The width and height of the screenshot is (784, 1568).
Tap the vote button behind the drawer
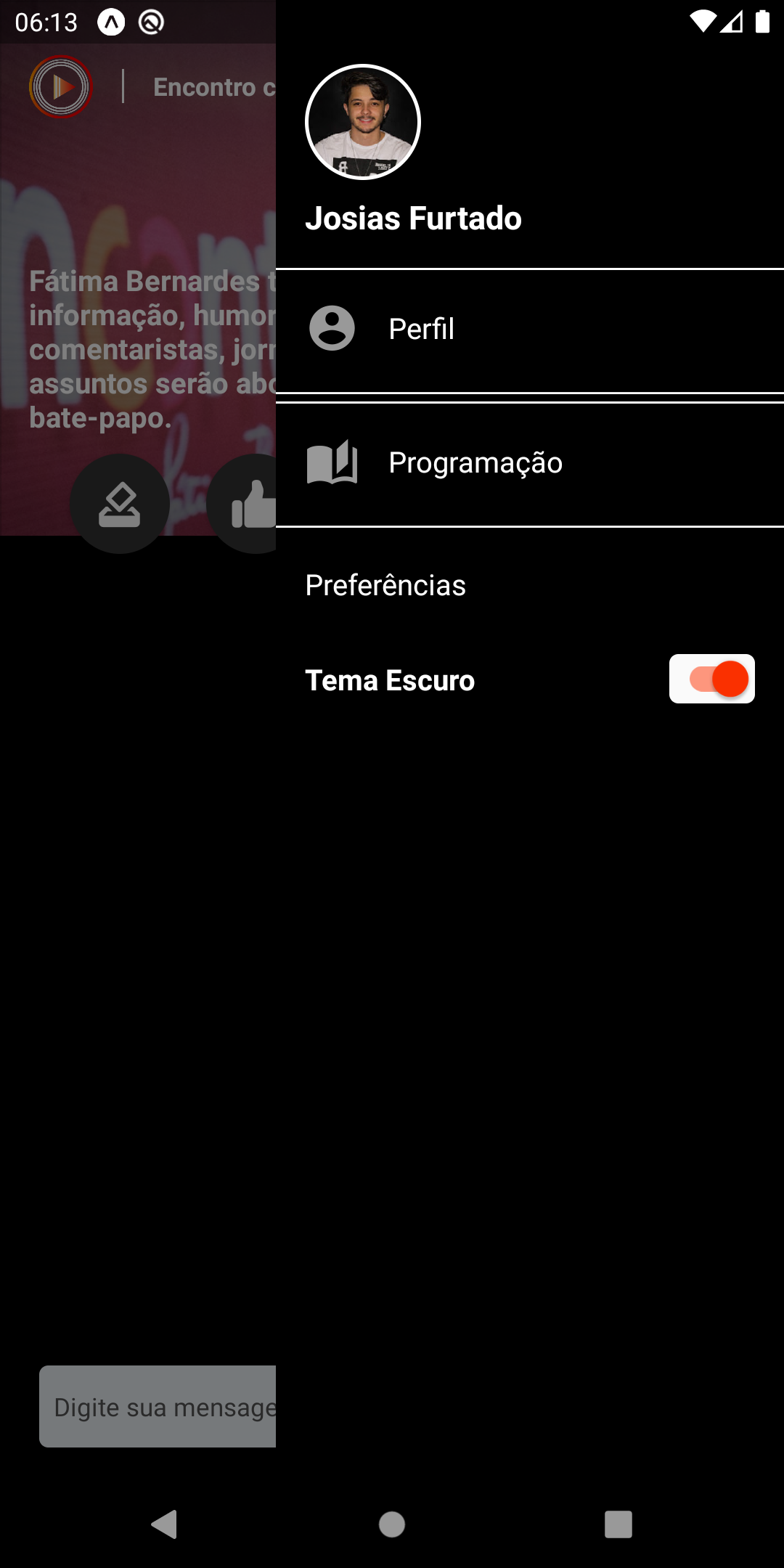pos(120,504)
